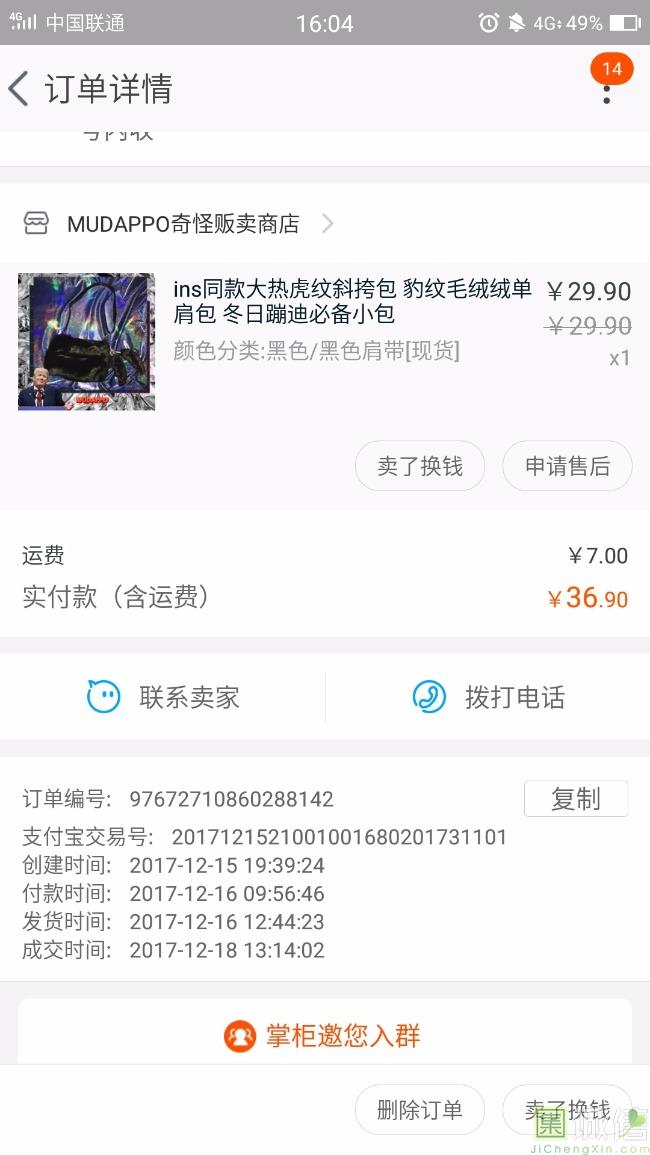Viewport: 650px width, 1155px height.
Task: Go back from the 订单详情 page
Action: (x=18, y=89)
